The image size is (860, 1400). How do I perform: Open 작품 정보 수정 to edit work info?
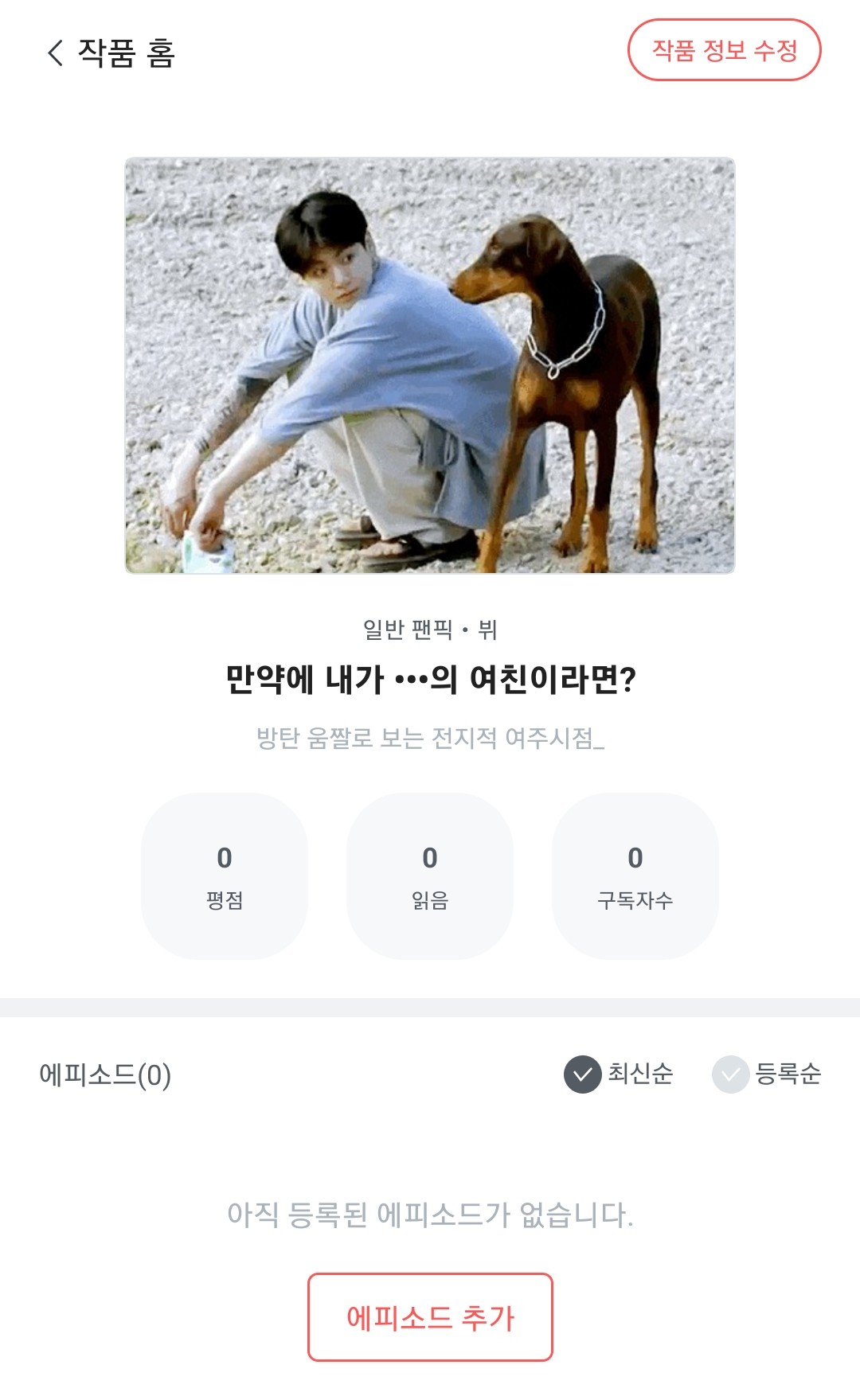(x=724, y=51)
